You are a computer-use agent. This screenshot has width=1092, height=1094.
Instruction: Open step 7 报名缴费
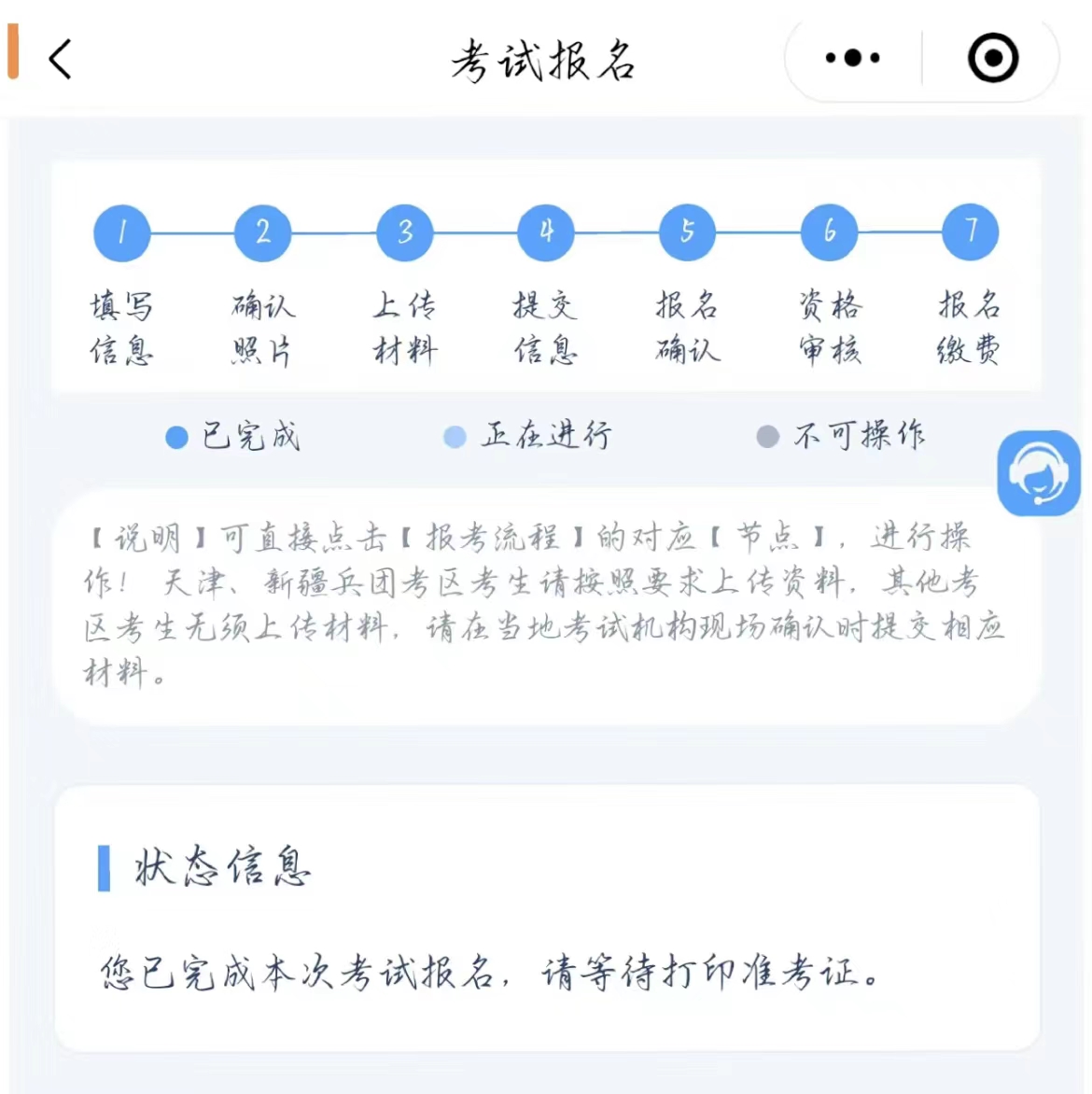[971, 232]
